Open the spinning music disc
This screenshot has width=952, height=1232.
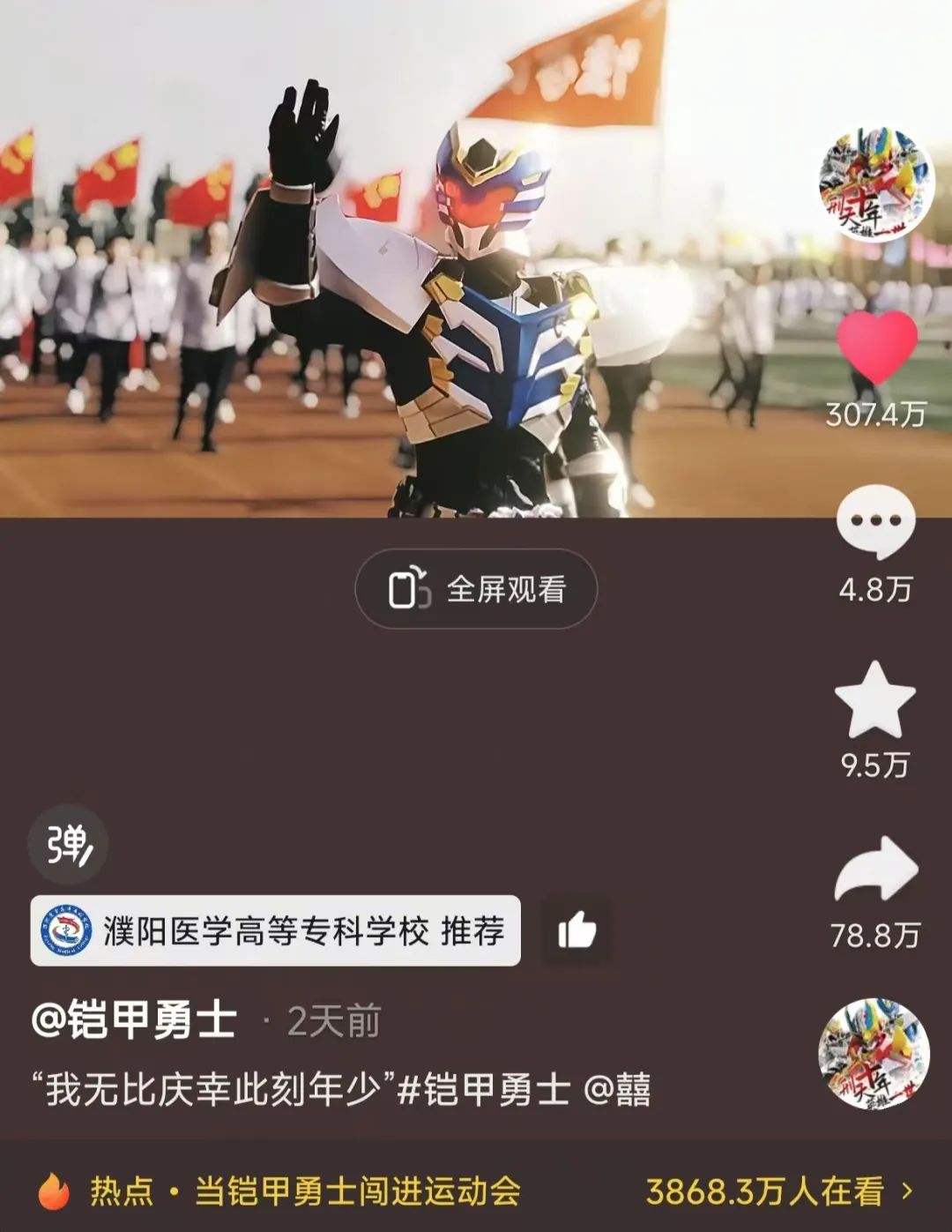(874, 1053)
